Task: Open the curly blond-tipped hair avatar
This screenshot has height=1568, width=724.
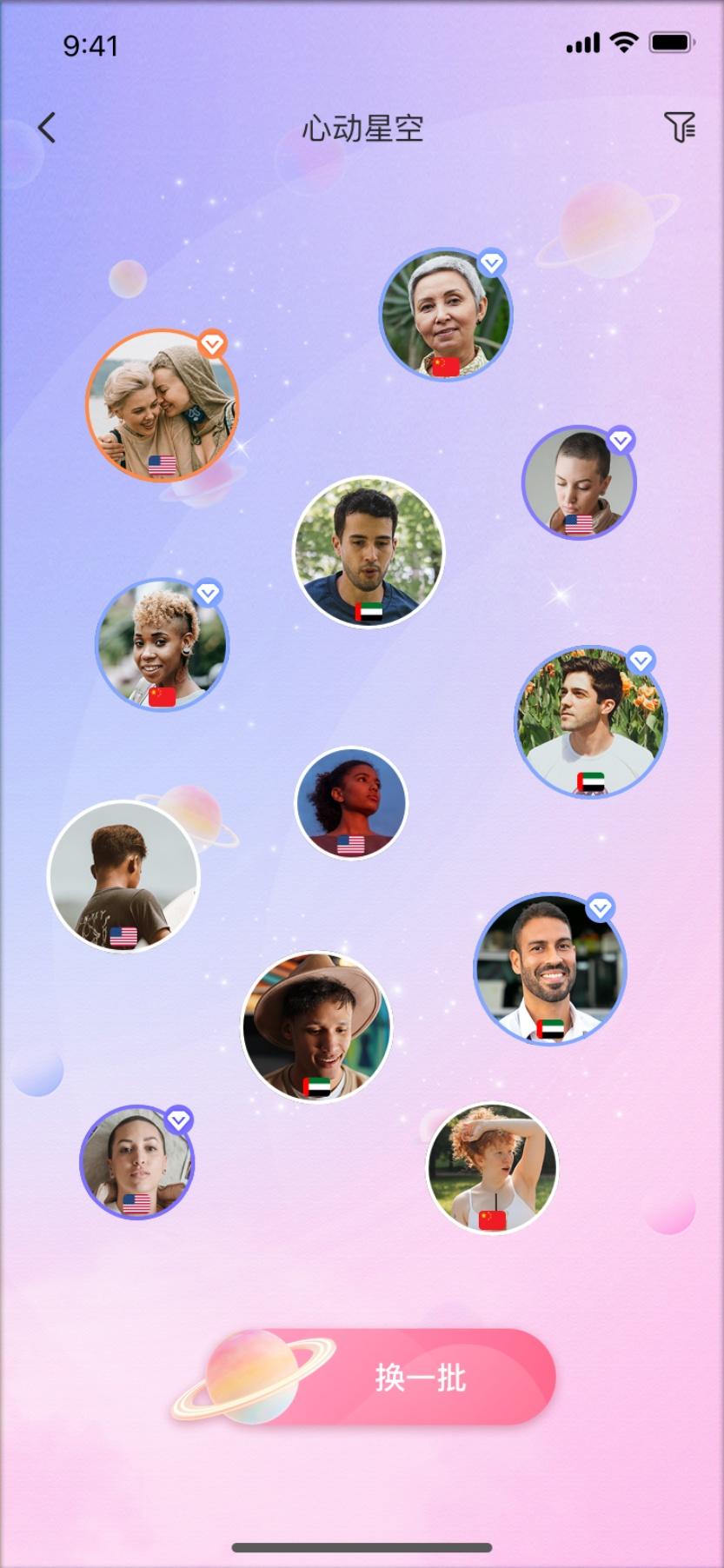Action: click(x=162, y=644)
